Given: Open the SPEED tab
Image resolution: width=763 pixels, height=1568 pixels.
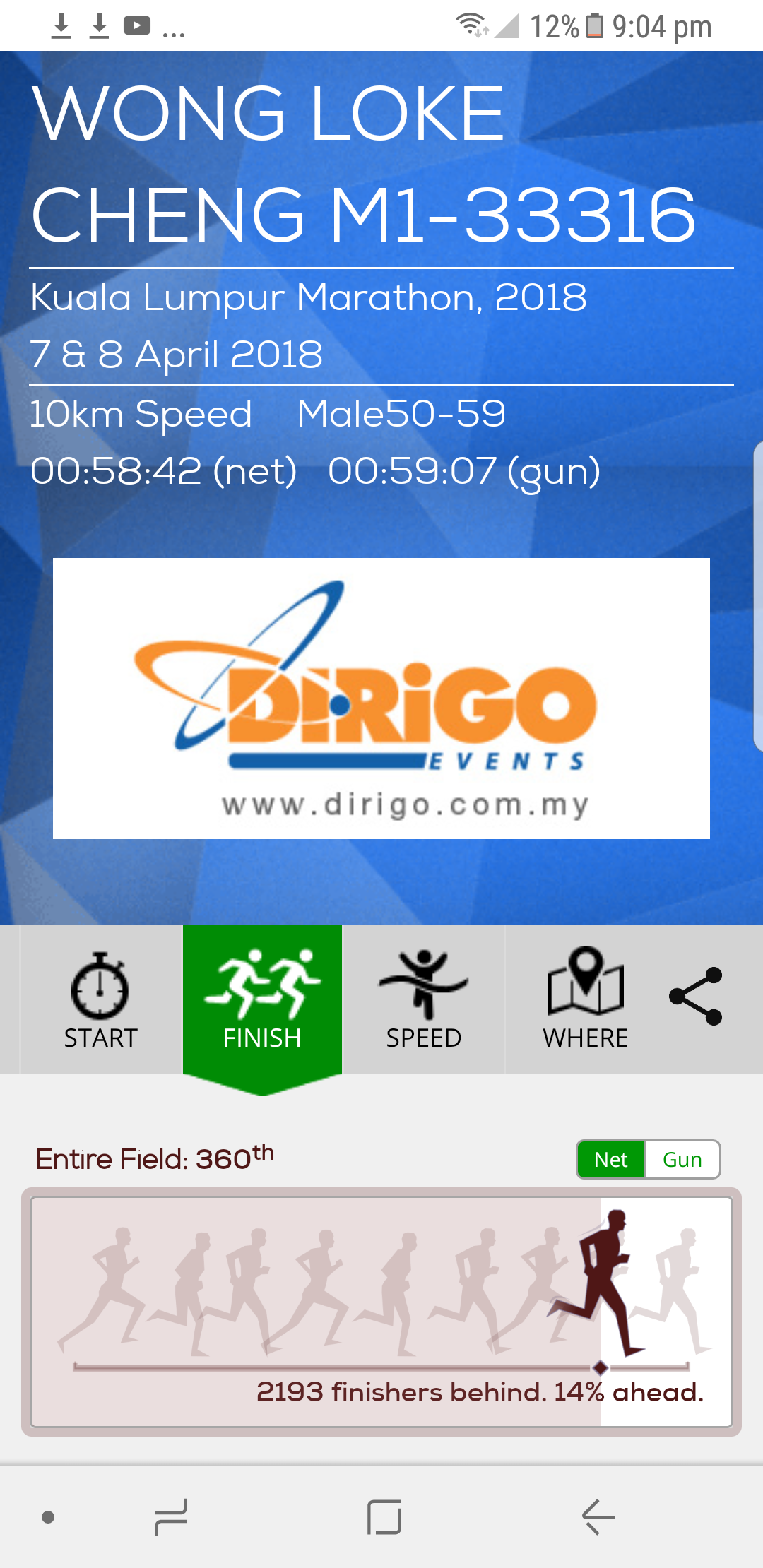Looking at the screenshot, I should (423, 1000).
